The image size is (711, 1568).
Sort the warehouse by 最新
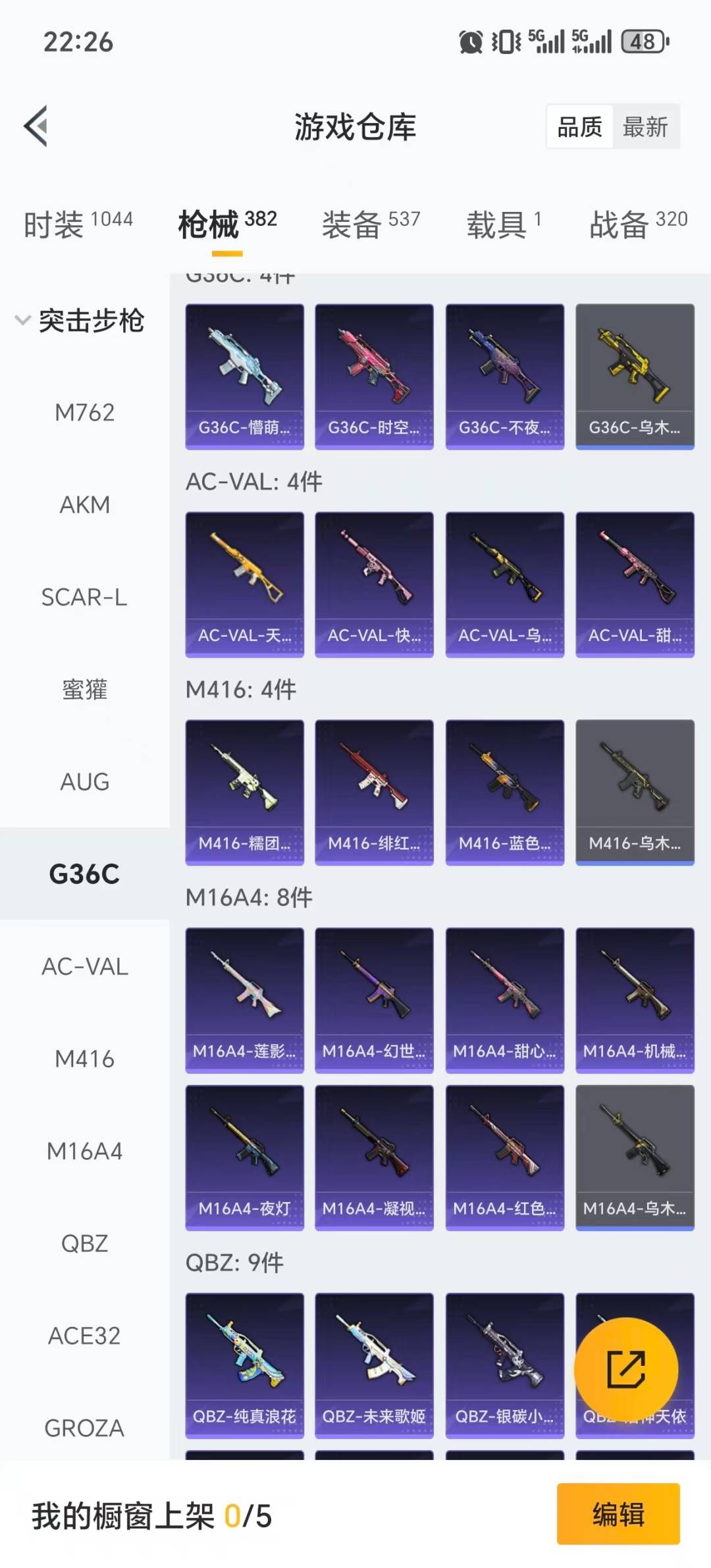(x=645, y=126)
